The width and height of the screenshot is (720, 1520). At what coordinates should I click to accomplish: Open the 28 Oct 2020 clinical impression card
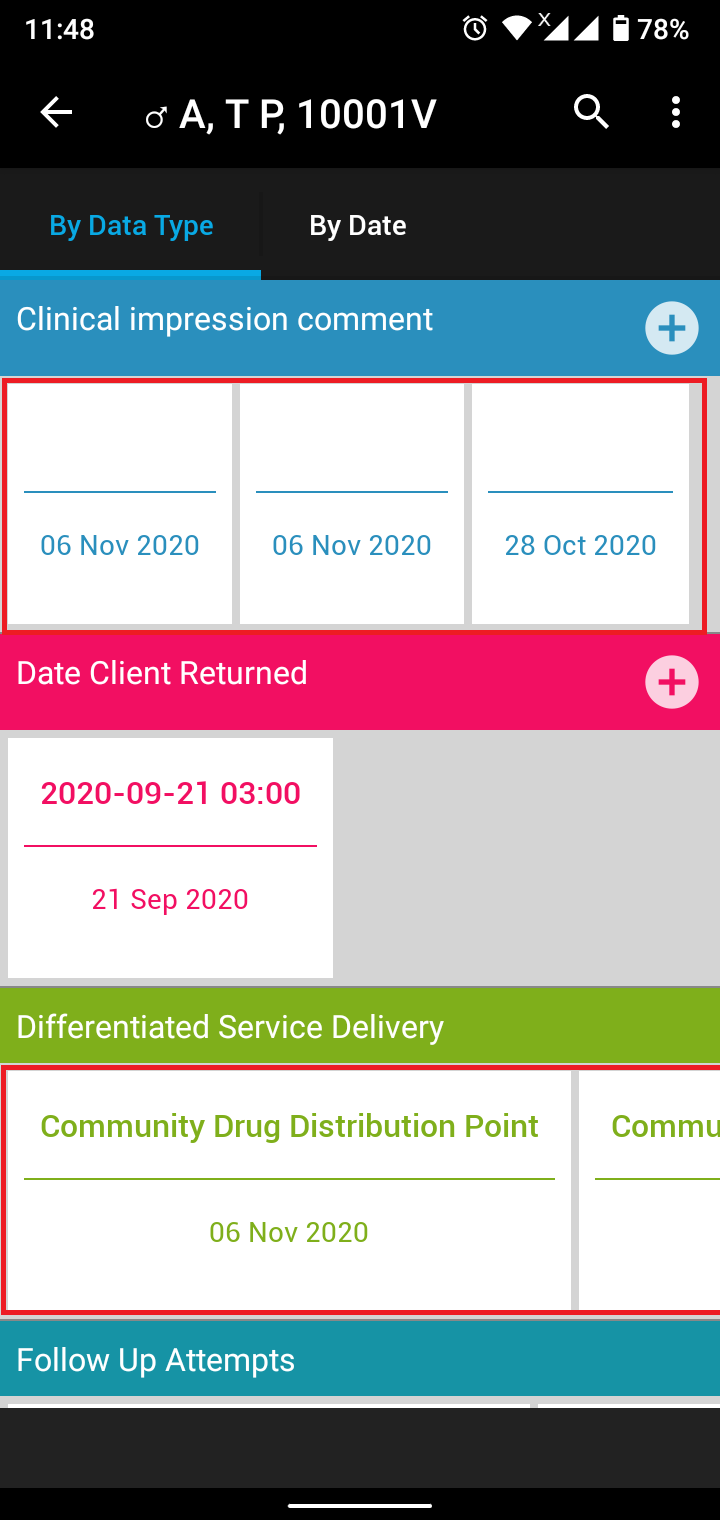tap(580, 504)
